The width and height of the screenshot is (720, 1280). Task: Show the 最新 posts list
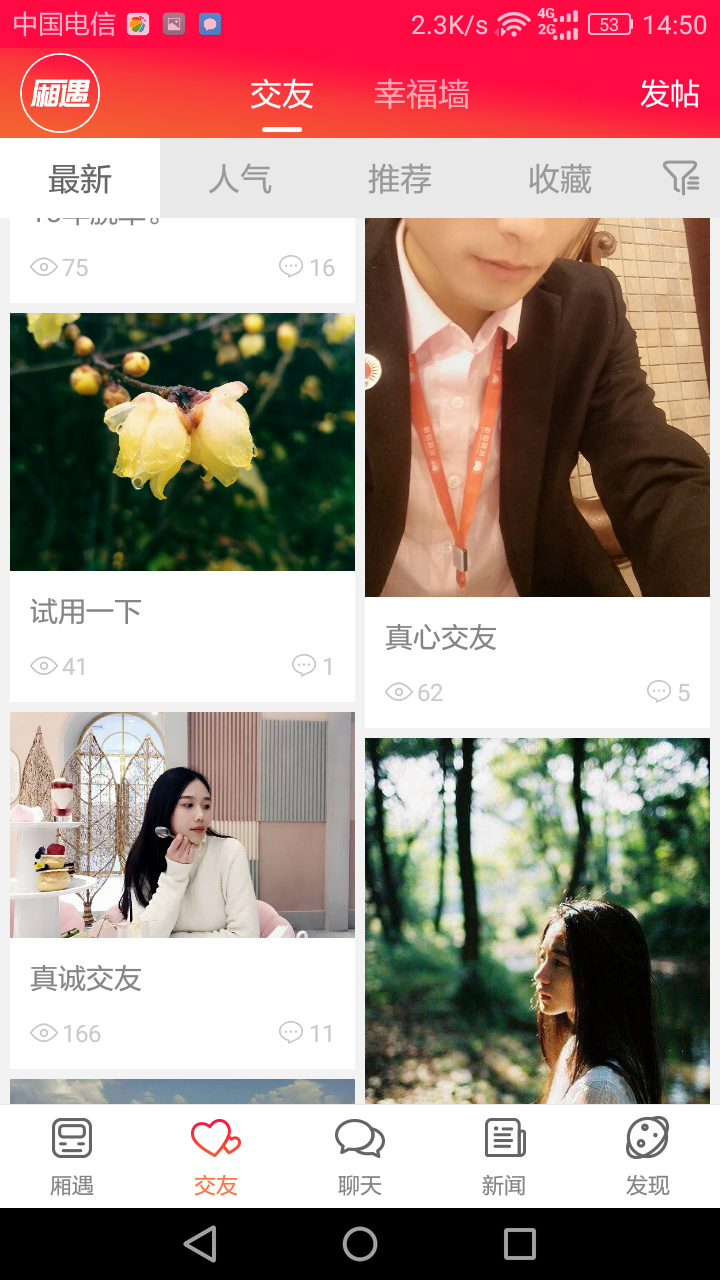[80, 180]
